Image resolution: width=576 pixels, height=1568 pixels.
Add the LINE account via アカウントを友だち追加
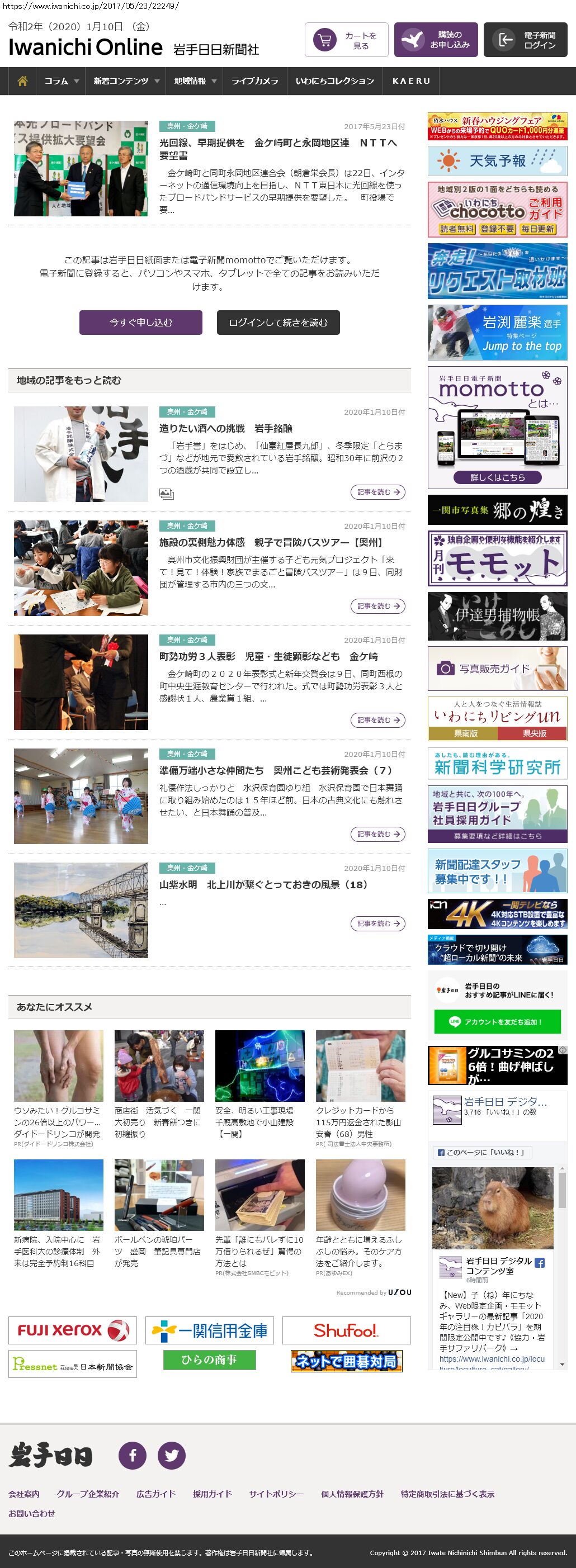pyautogui.click(x=497, y=1022)
